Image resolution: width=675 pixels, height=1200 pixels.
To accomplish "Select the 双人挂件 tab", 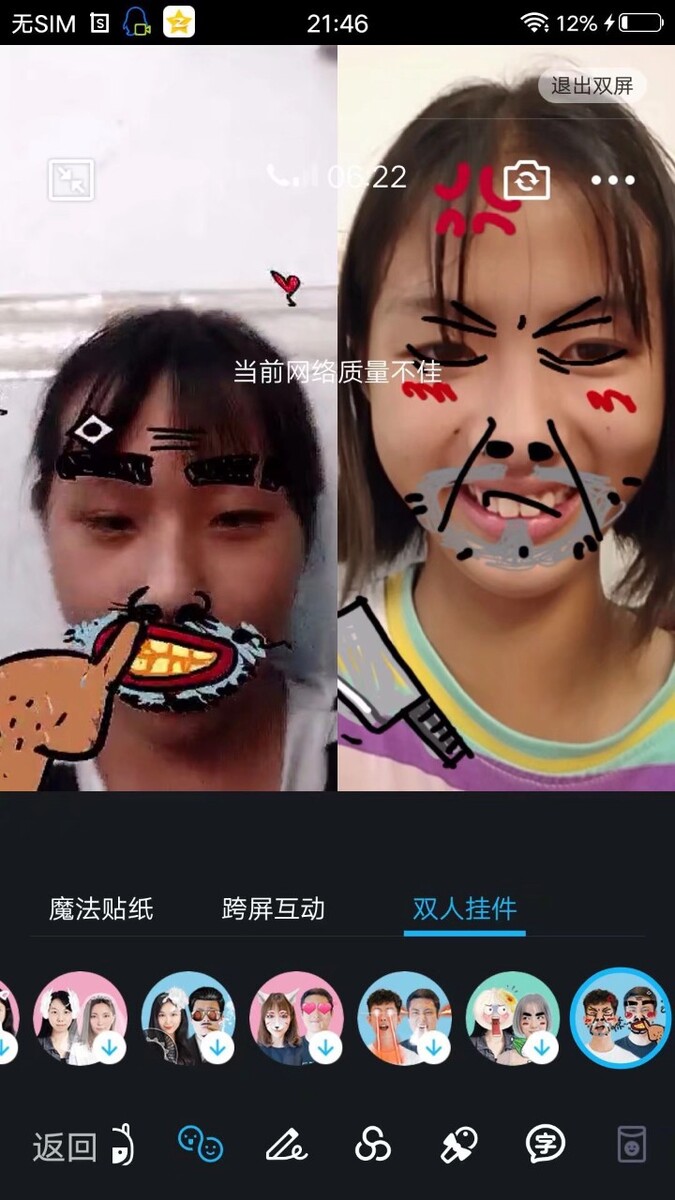I will 464,909.
